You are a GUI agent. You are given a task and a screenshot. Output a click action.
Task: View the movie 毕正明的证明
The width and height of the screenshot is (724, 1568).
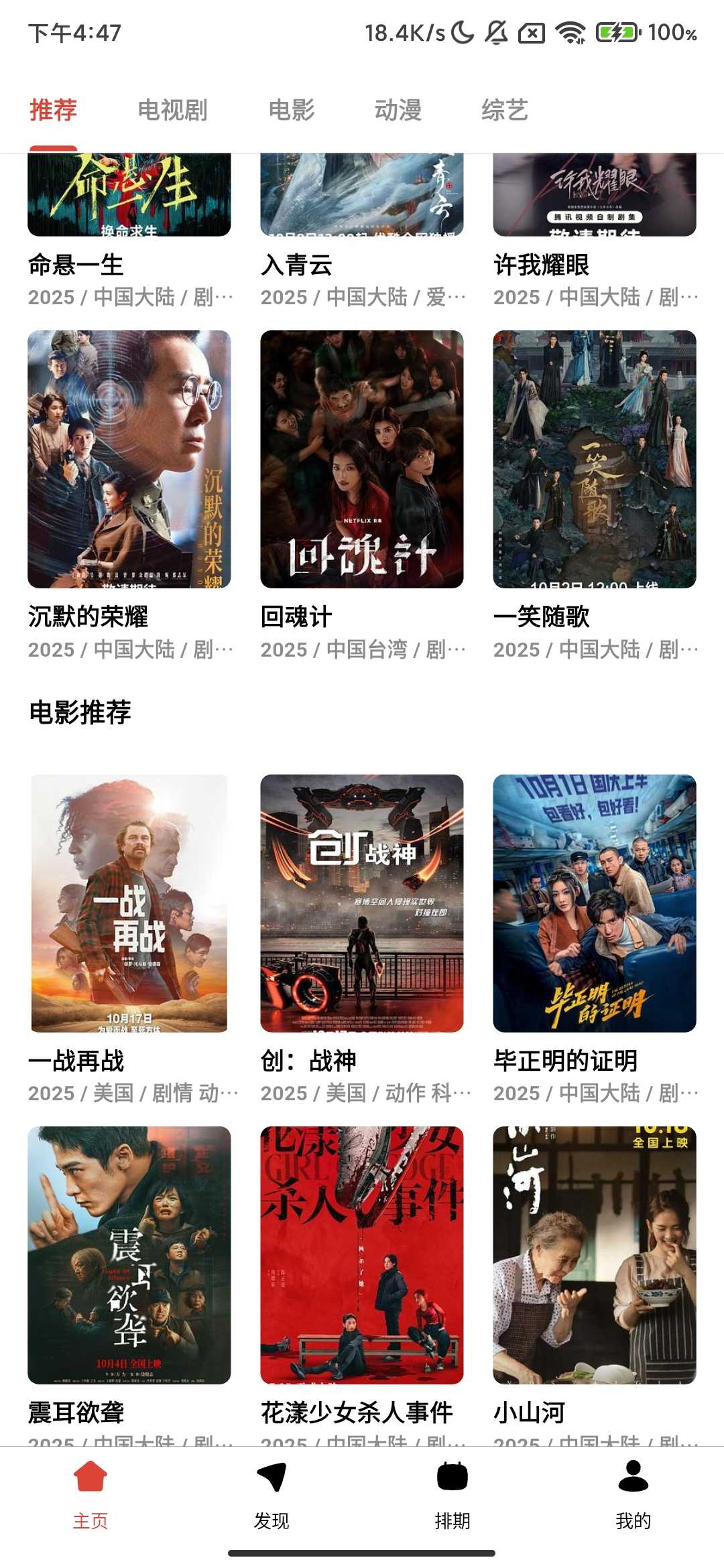594,903
